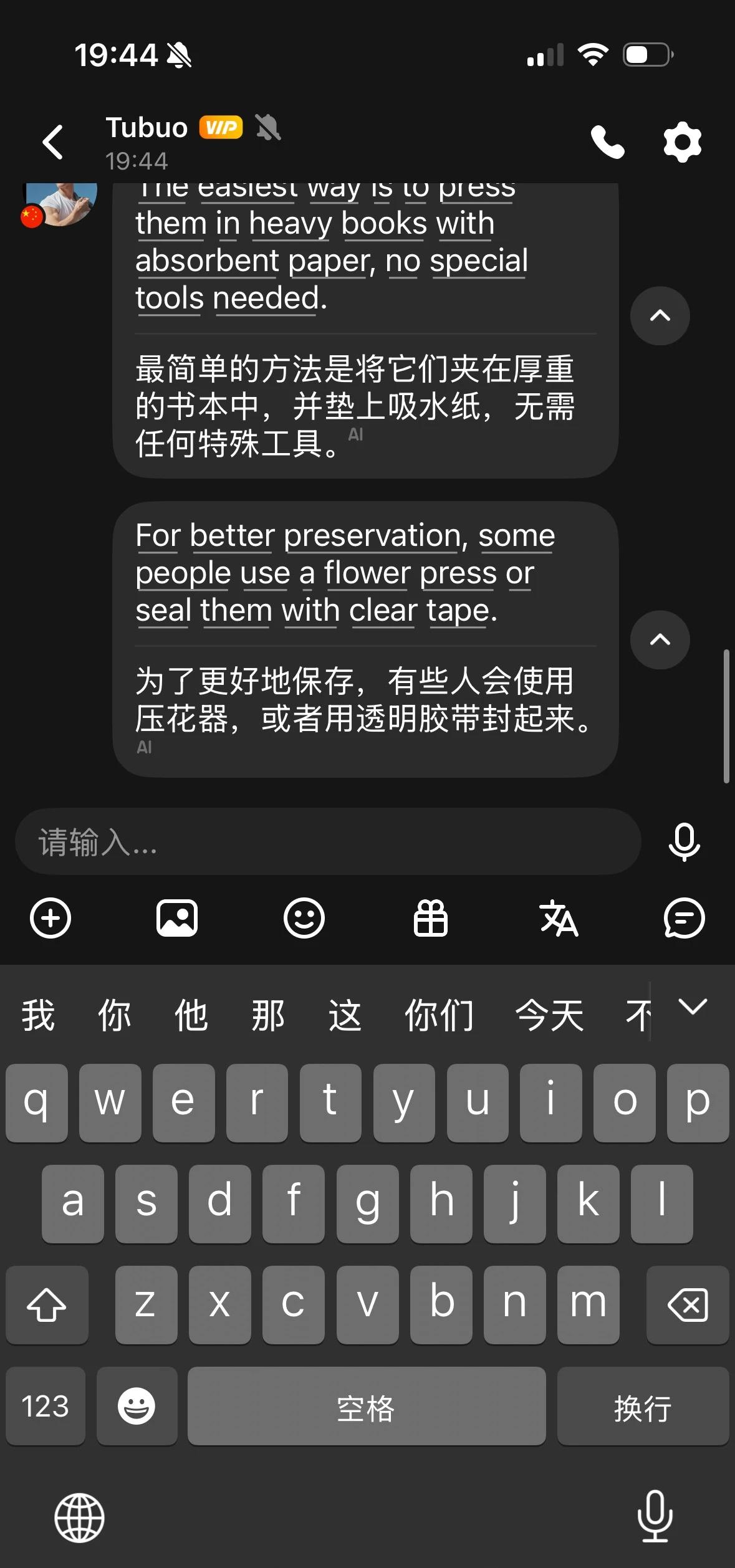Collapse the flower press translation message

click(660, 640)
